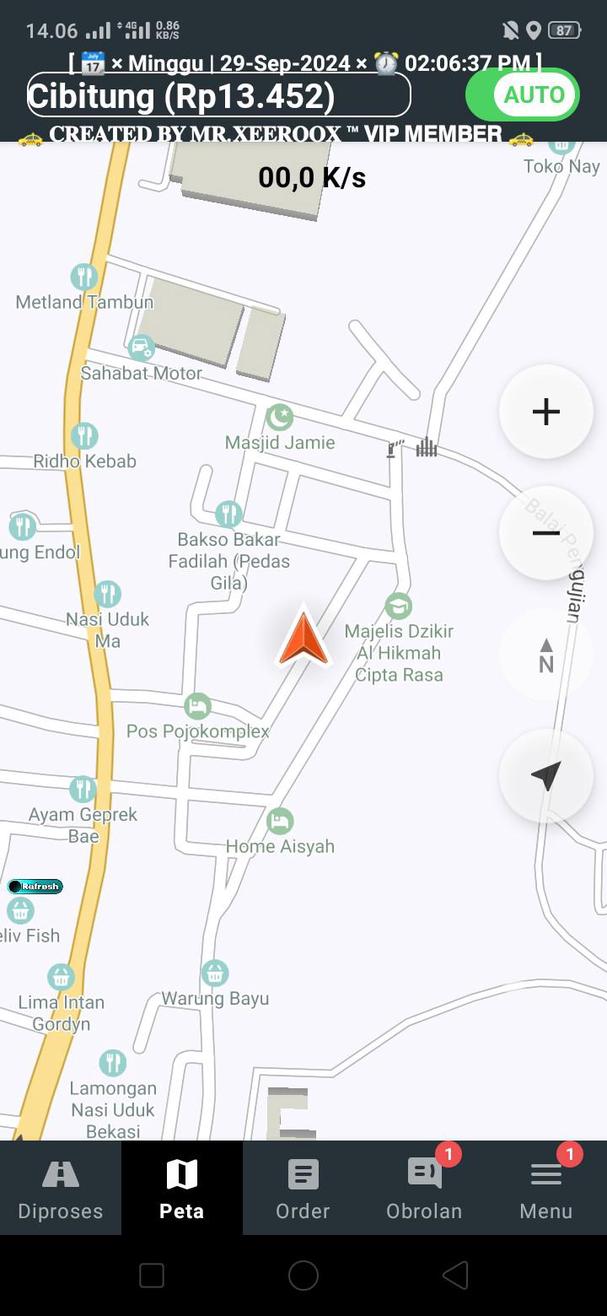Open the Obrolan chat tab
Viewport: 607px width, 1316px height.
point(424,1189)
